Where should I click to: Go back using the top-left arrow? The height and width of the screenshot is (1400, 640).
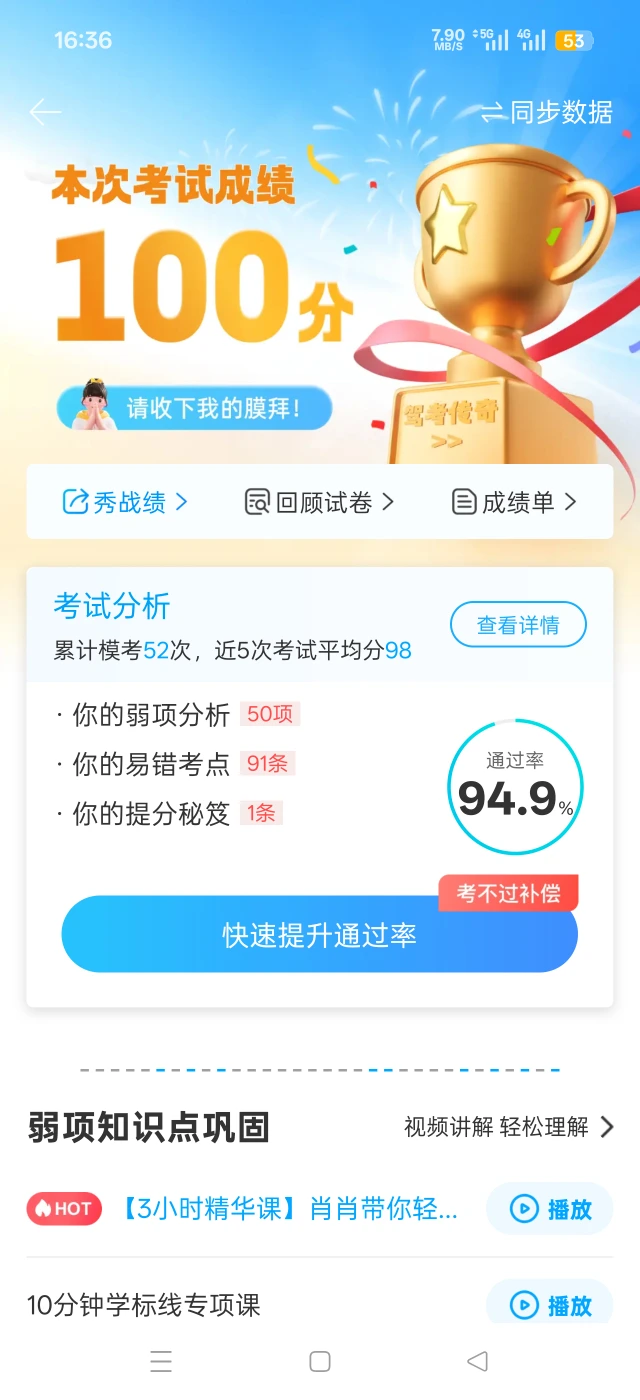(x=45, y=112)
